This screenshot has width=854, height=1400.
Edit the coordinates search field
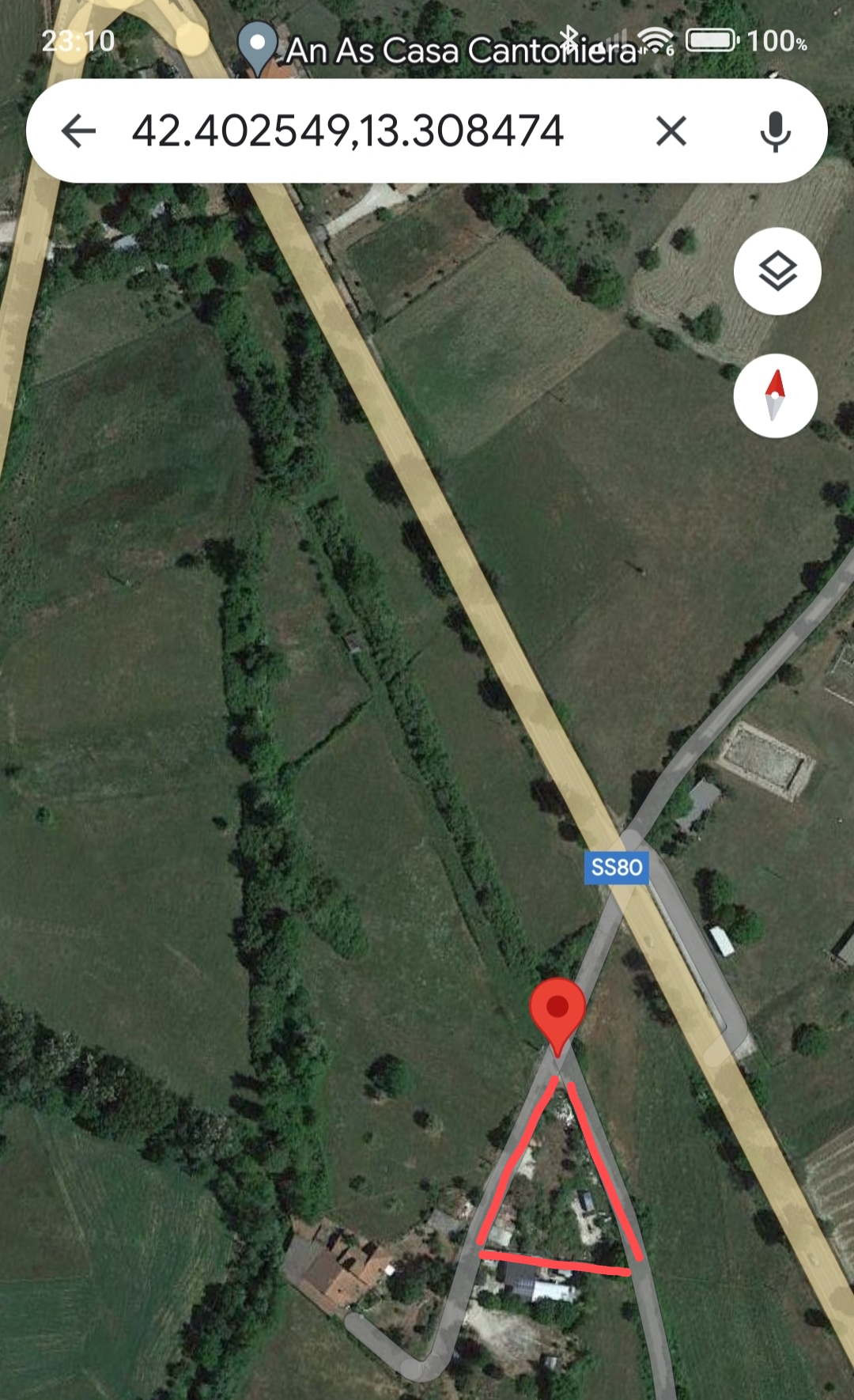[x=348, y=131]
